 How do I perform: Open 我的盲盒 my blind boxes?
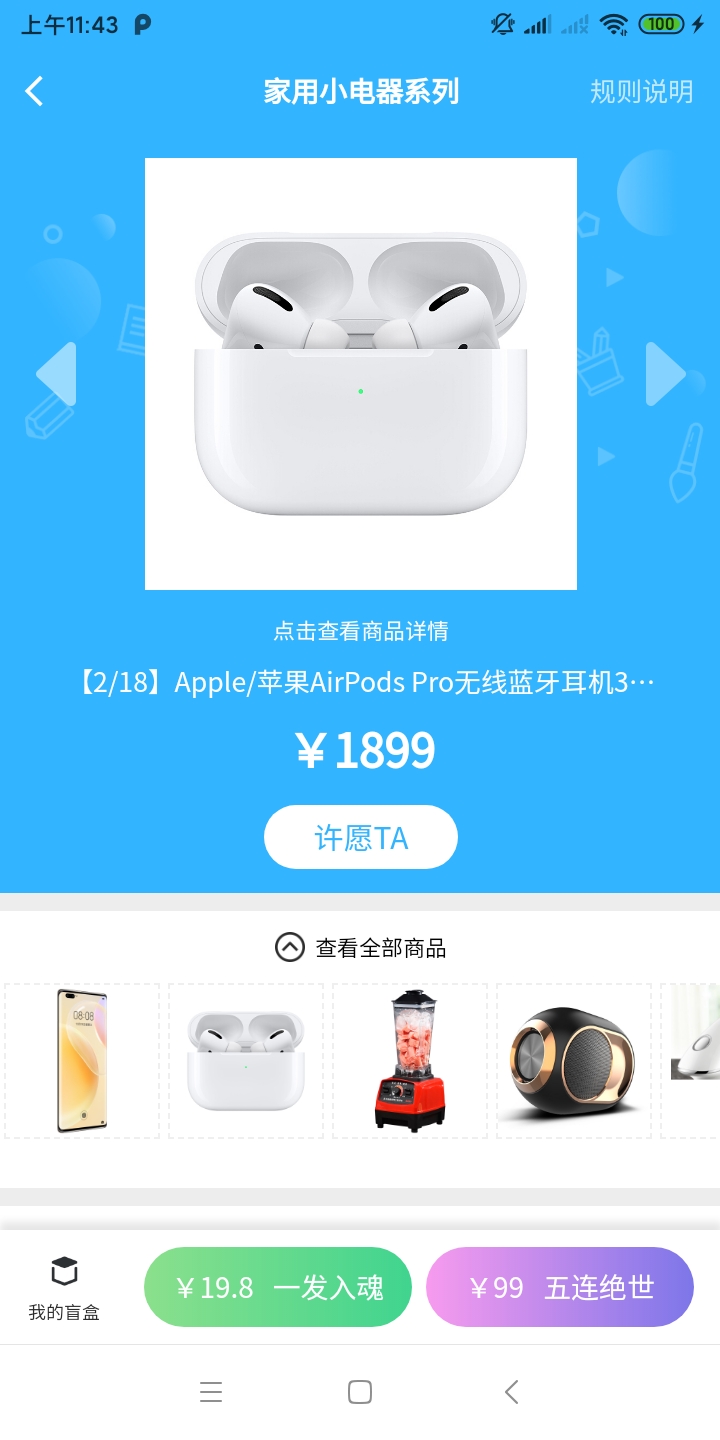[64, 1288]
